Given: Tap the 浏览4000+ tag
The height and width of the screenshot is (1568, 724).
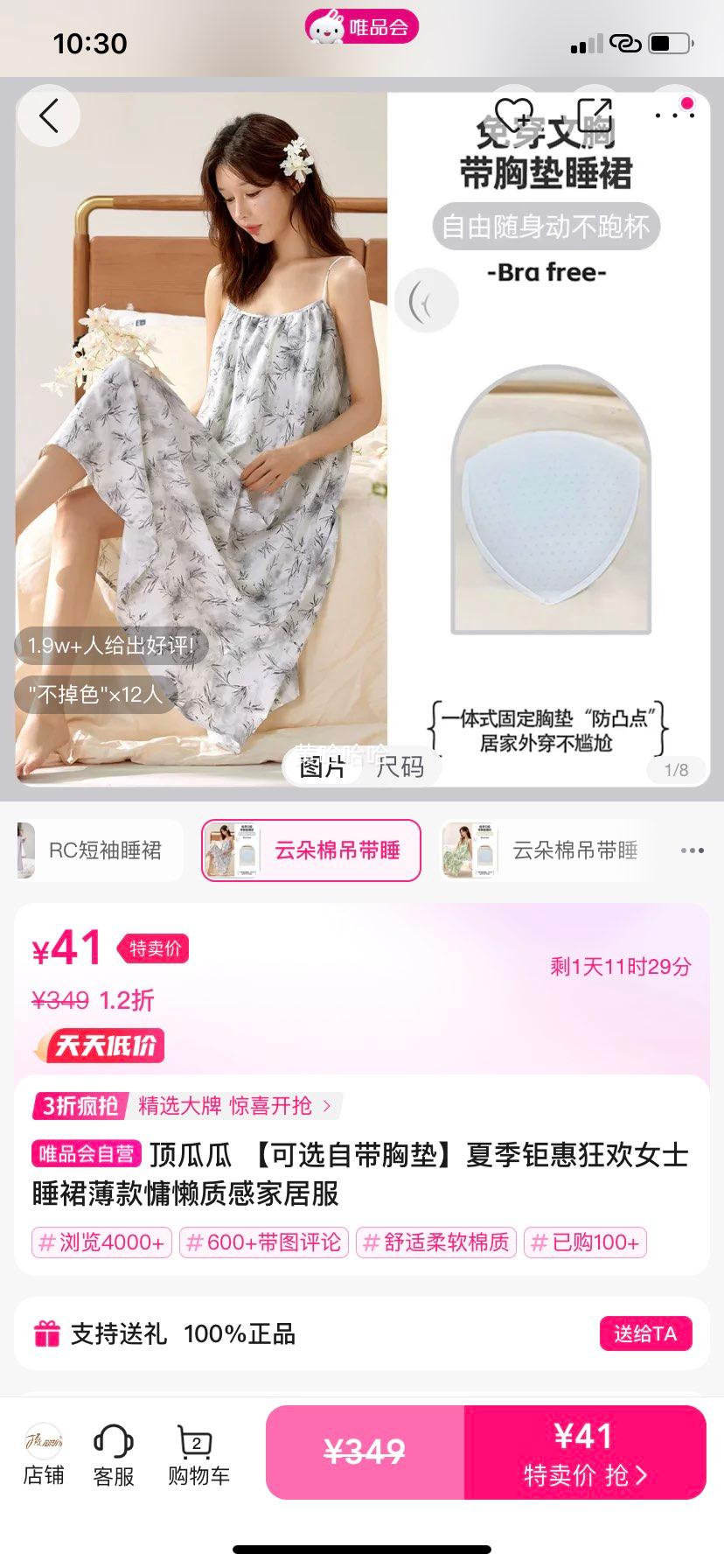Looking at the screenshot, I should tap(101, 1242).
